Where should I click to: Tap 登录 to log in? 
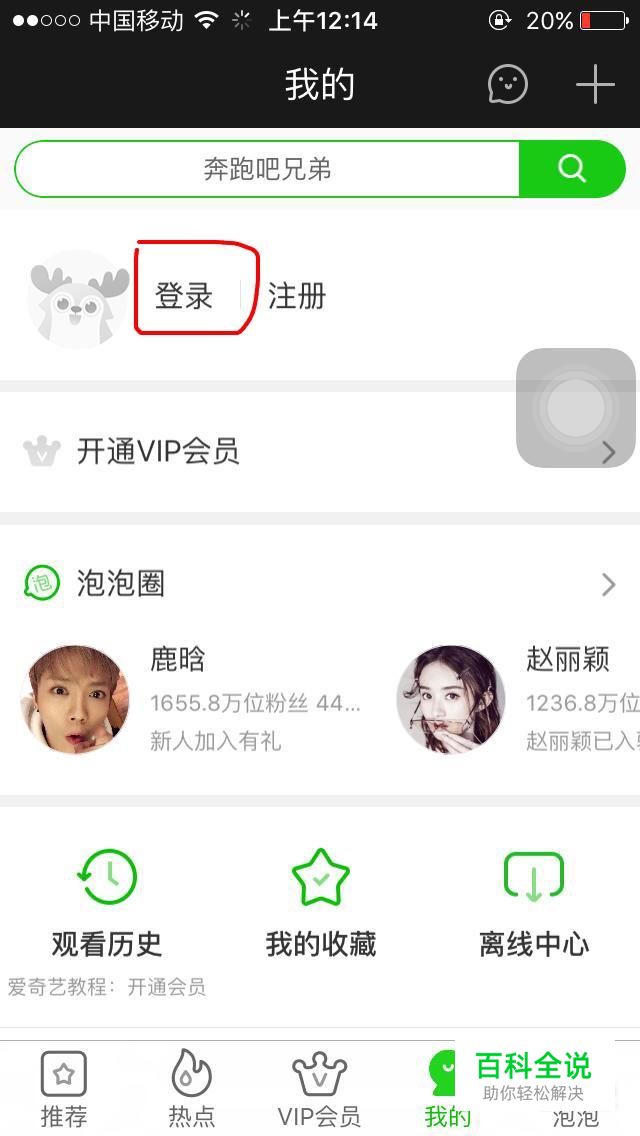184,296
